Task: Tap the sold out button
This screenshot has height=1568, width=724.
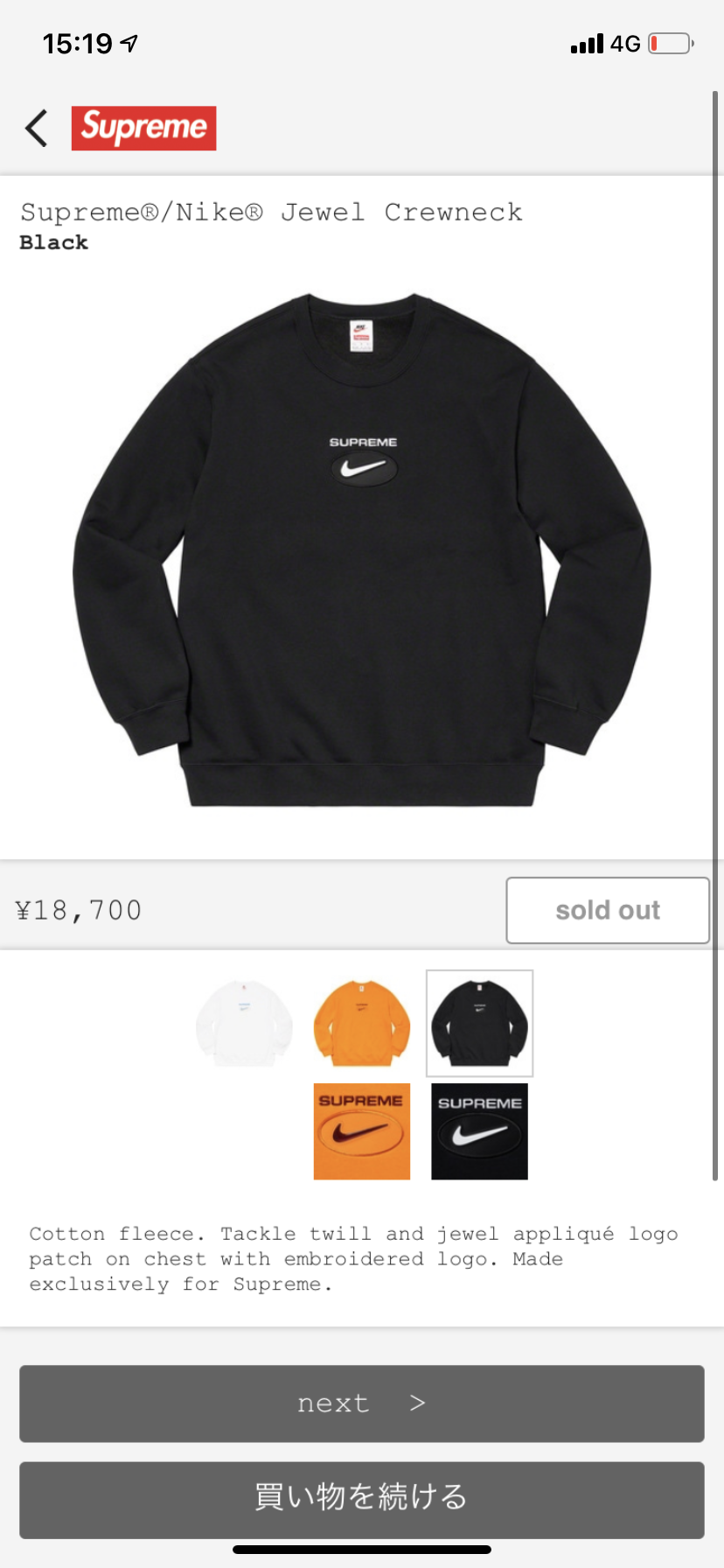Action: (x=608, y=910)
